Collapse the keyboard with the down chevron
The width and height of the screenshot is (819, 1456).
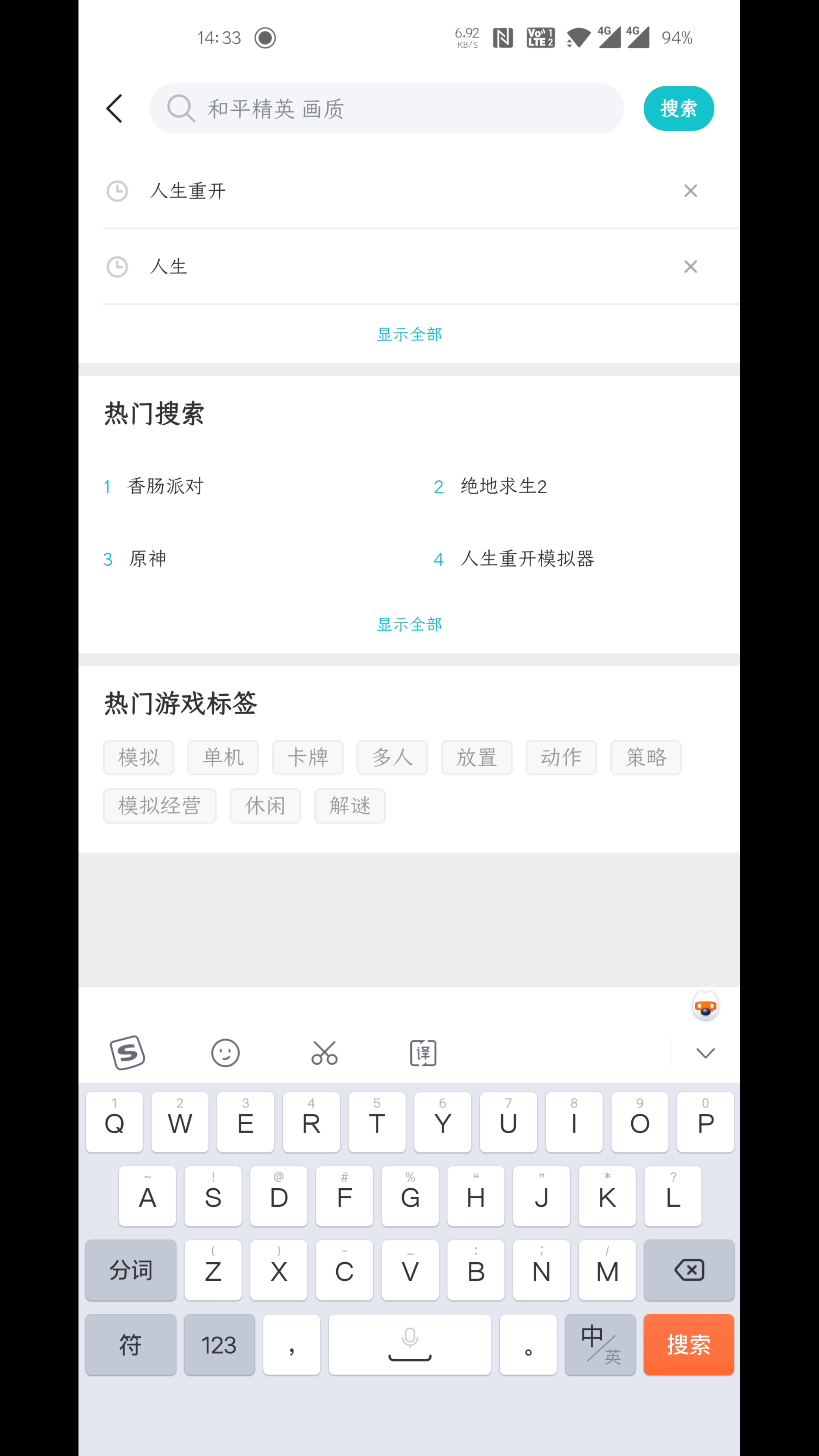click(x=705, y=1053)
